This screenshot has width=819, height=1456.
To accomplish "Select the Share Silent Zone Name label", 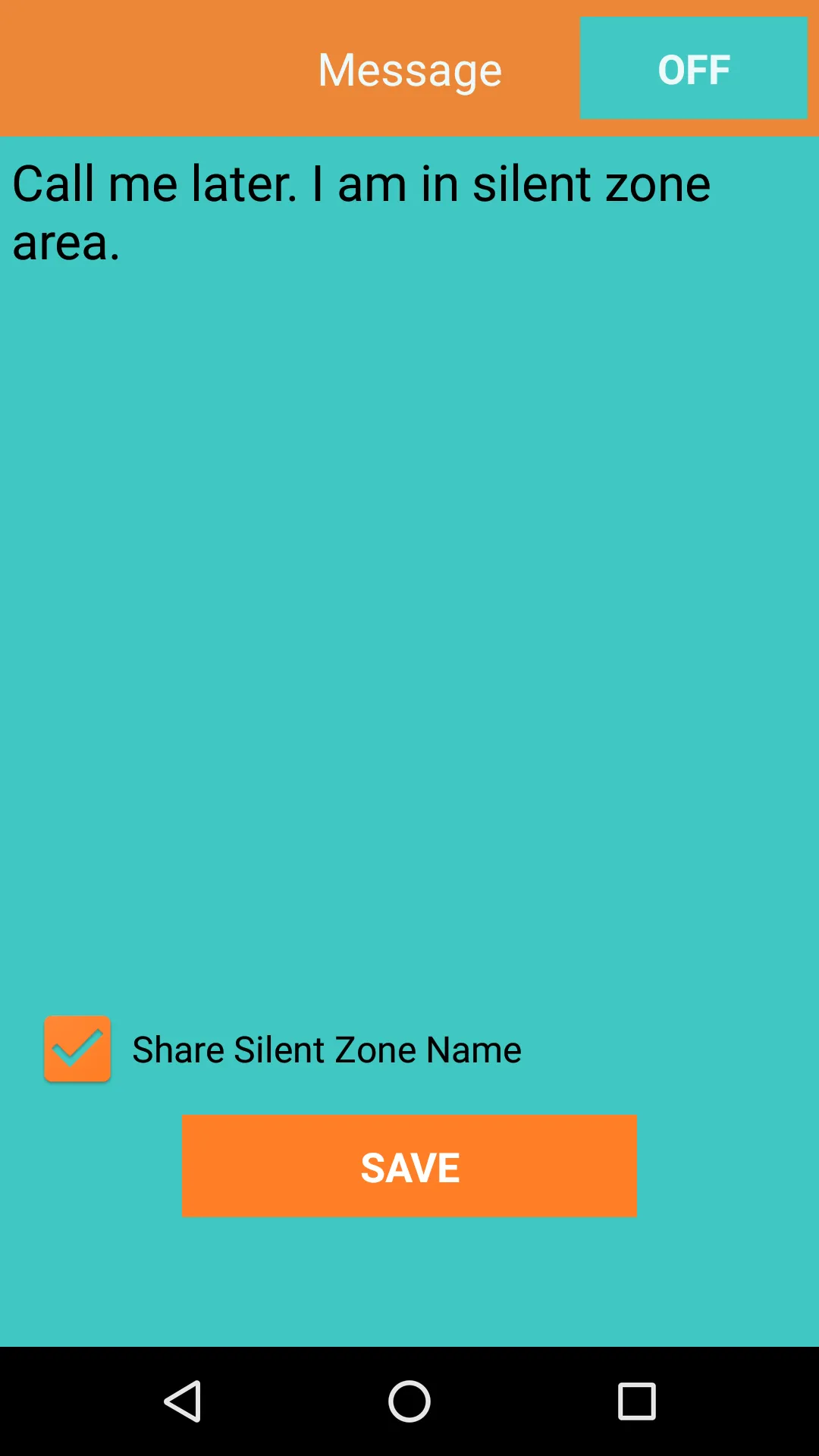I will [326, 1050].
